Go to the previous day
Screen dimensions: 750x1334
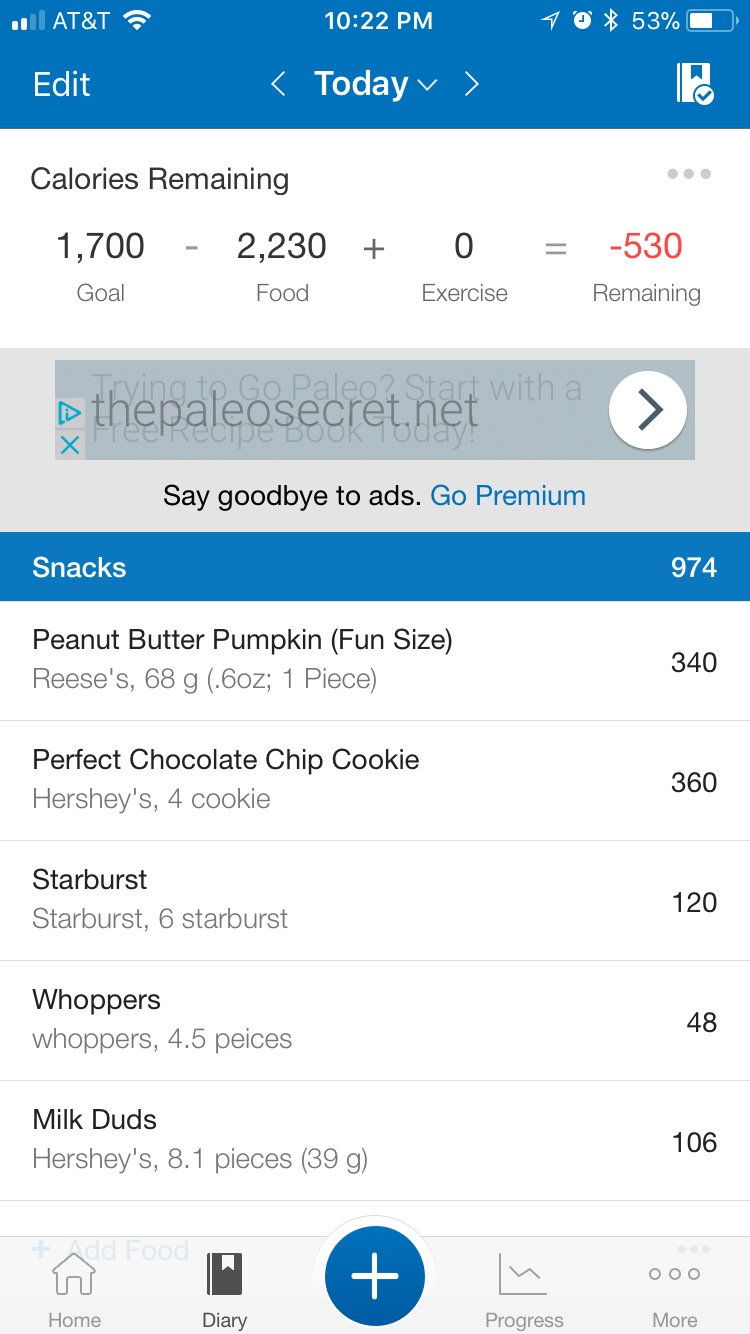pos(279,84)
